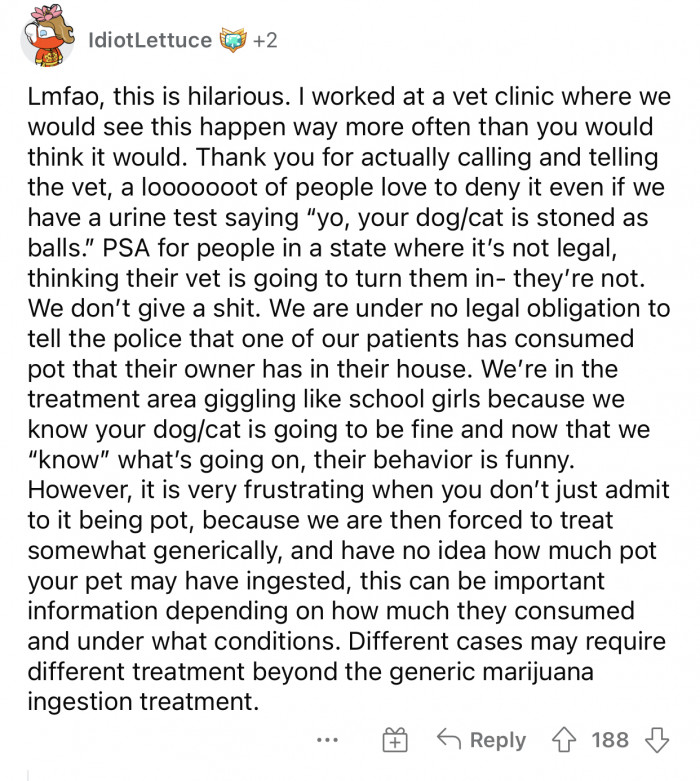
Task: Give an award with the gift icon
Action: point(395,741)
